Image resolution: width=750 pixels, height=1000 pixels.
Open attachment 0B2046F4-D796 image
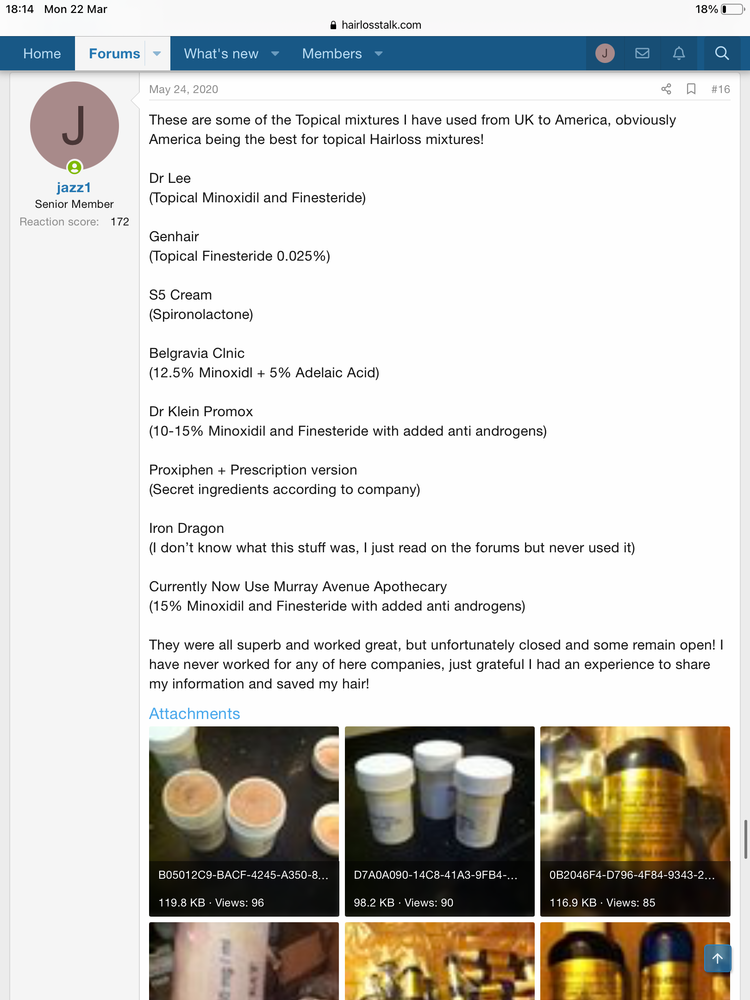click(x=635, y=800)
